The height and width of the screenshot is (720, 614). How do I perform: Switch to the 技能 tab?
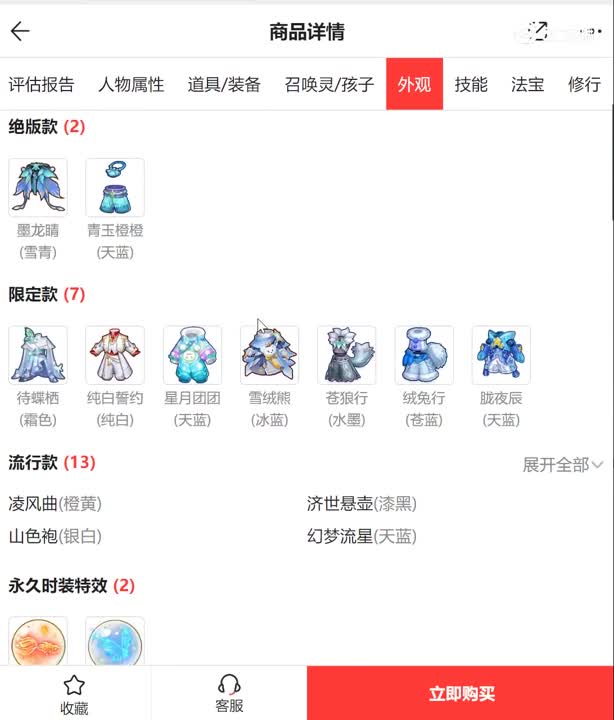click(x=471, y=84)
